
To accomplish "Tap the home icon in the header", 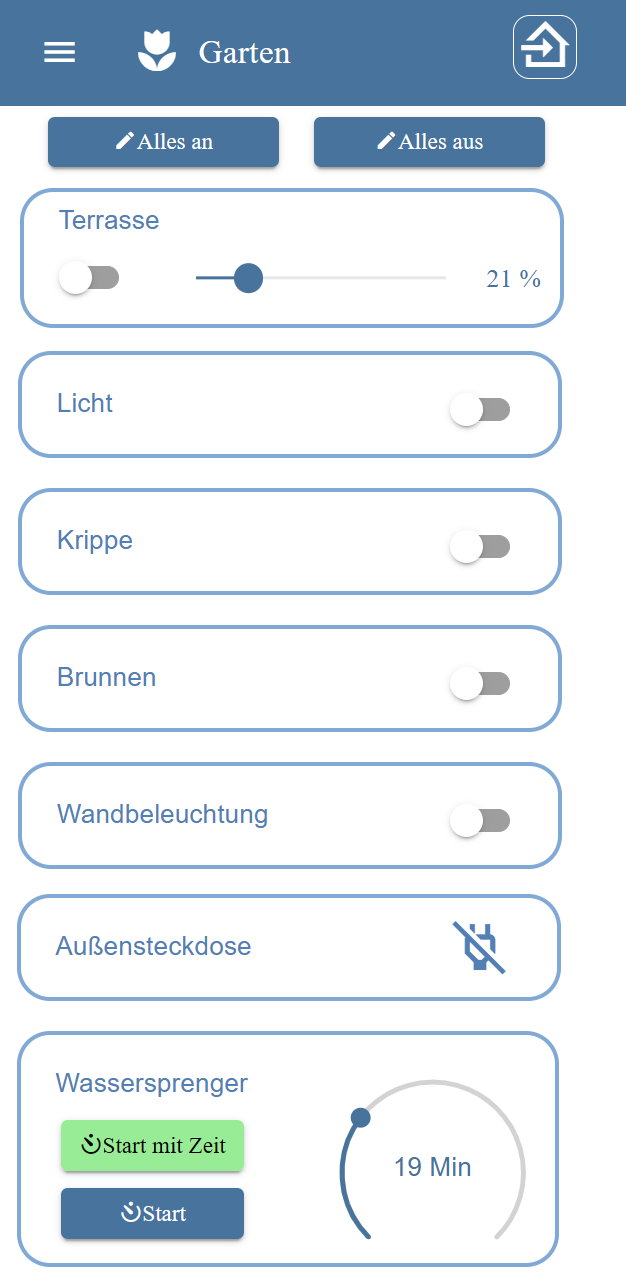I will tap(545, 47).
